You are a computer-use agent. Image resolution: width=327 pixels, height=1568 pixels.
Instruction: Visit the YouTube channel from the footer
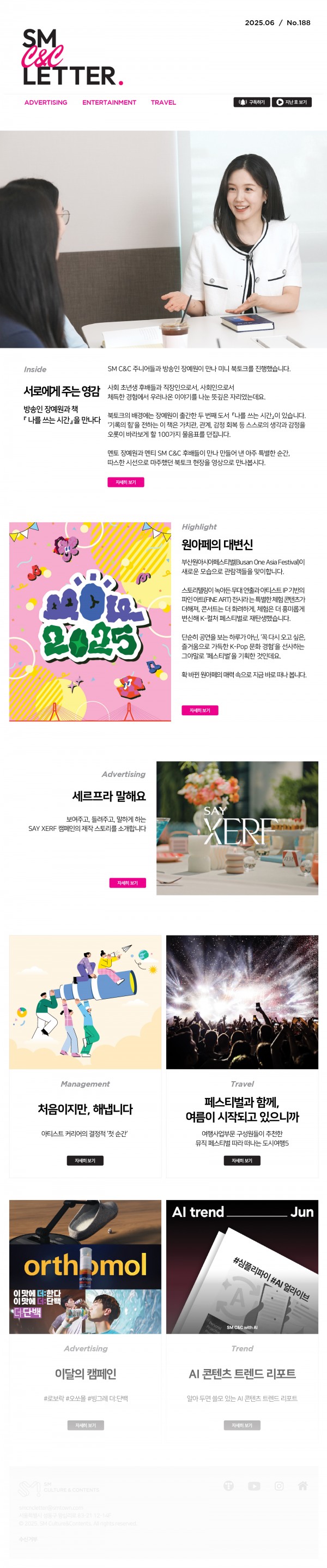[254, 1486]
